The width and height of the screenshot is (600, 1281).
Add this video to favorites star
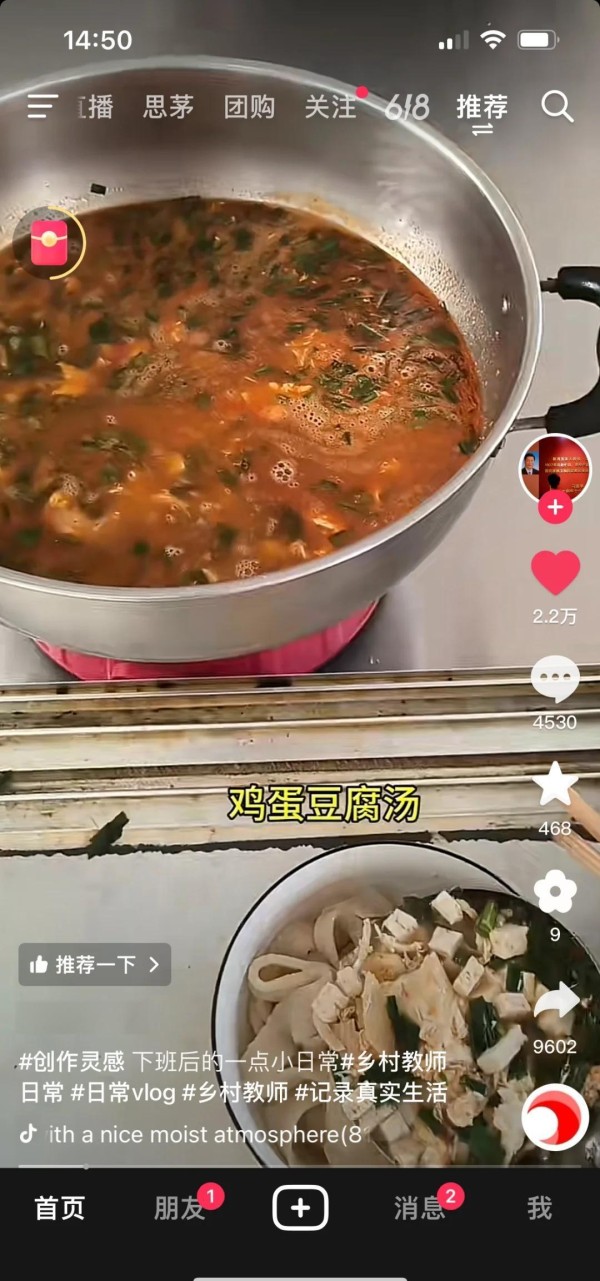tap(554, 786)
